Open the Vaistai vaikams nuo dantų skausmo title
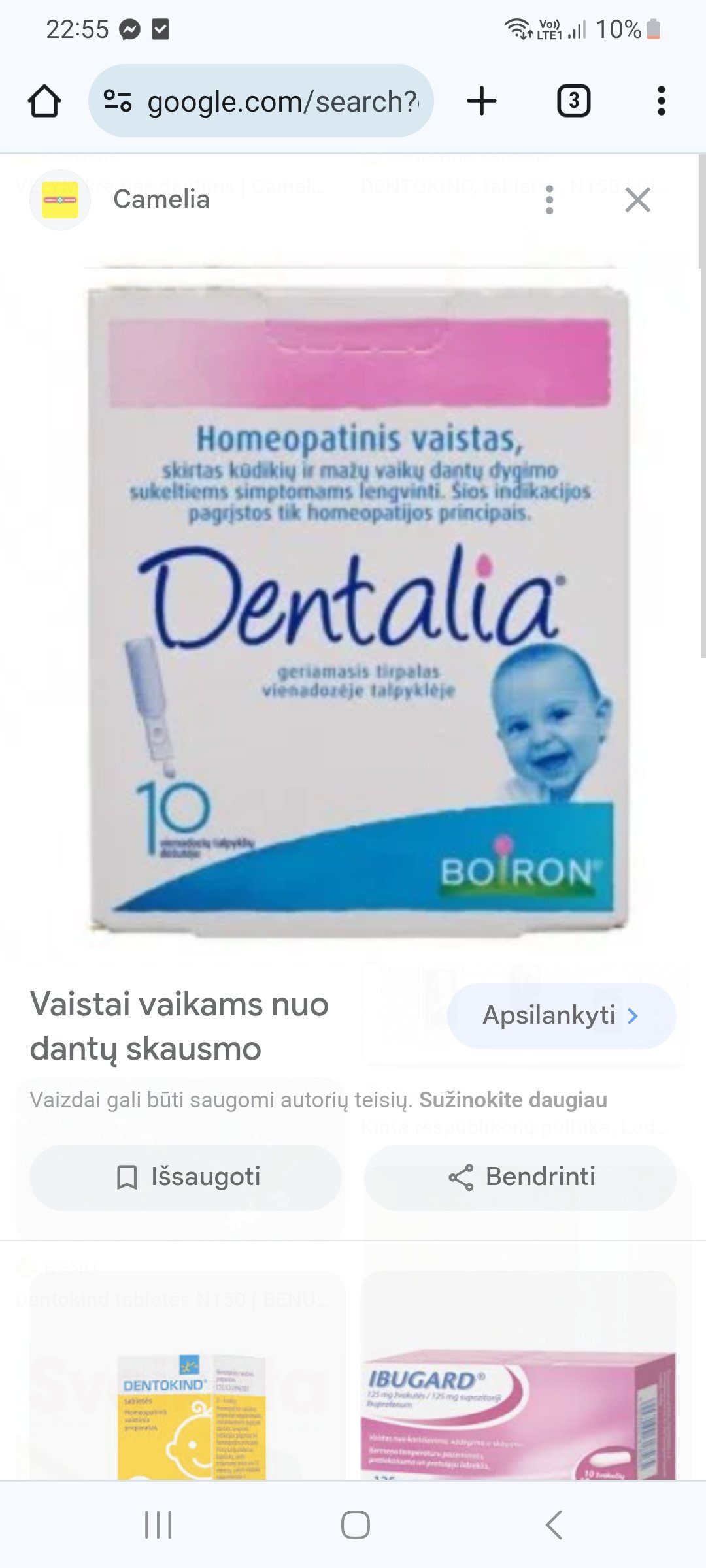Viewport: 706px width, 1568px height. coord(179,1026)
